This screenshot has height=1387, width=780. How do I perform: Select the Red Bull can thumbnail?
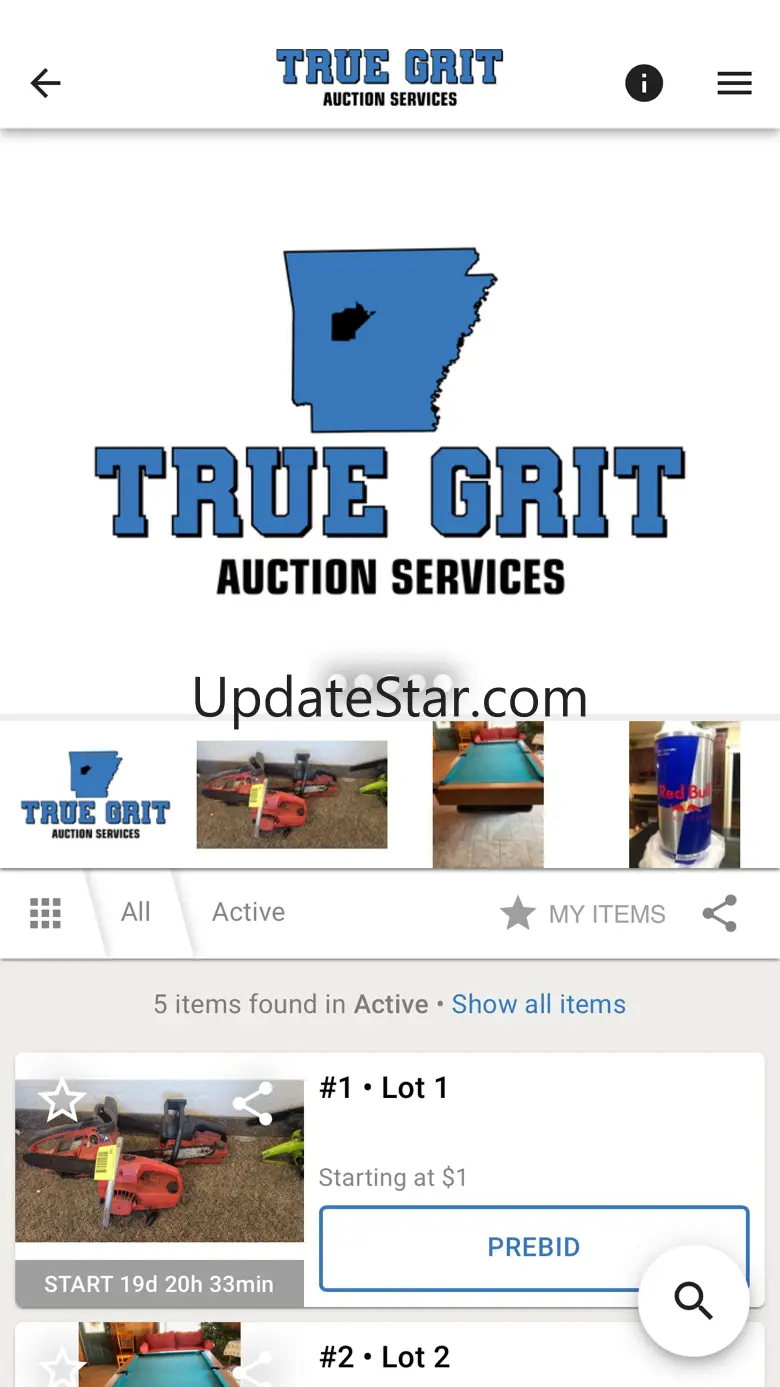[684, 795]
